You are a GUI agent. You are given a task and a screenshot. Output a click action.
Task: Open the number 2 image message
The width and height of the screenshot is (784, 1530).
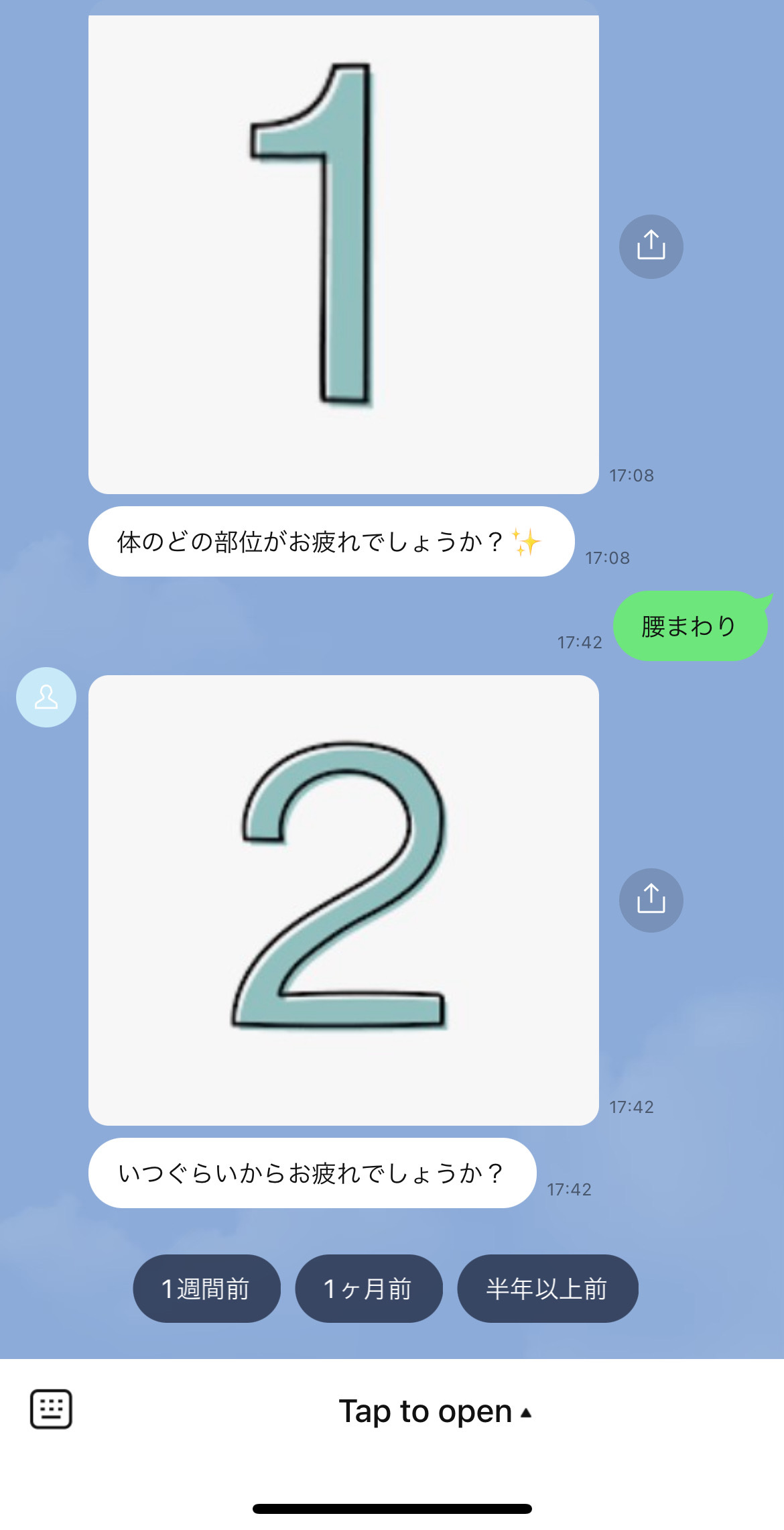343,900
